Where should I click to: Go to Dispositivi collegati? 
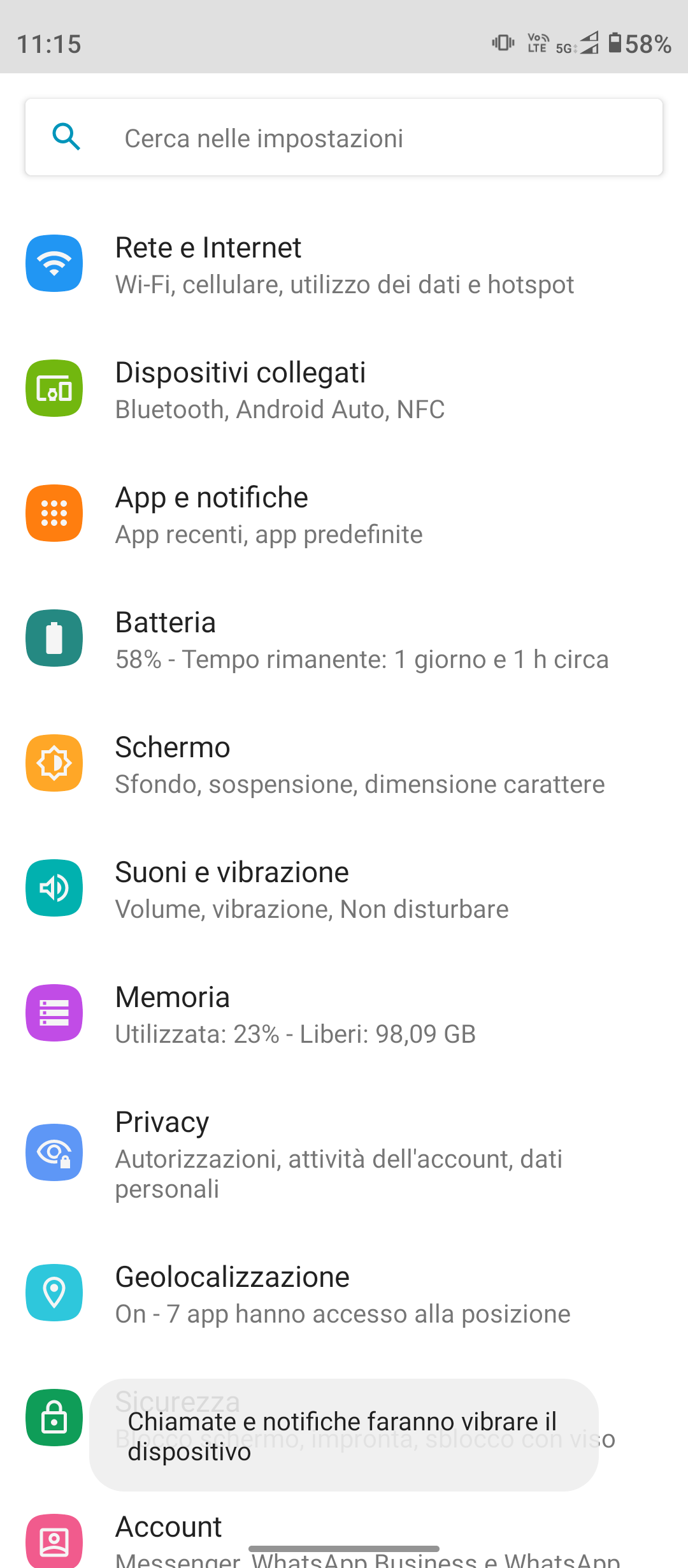(344, 389)
